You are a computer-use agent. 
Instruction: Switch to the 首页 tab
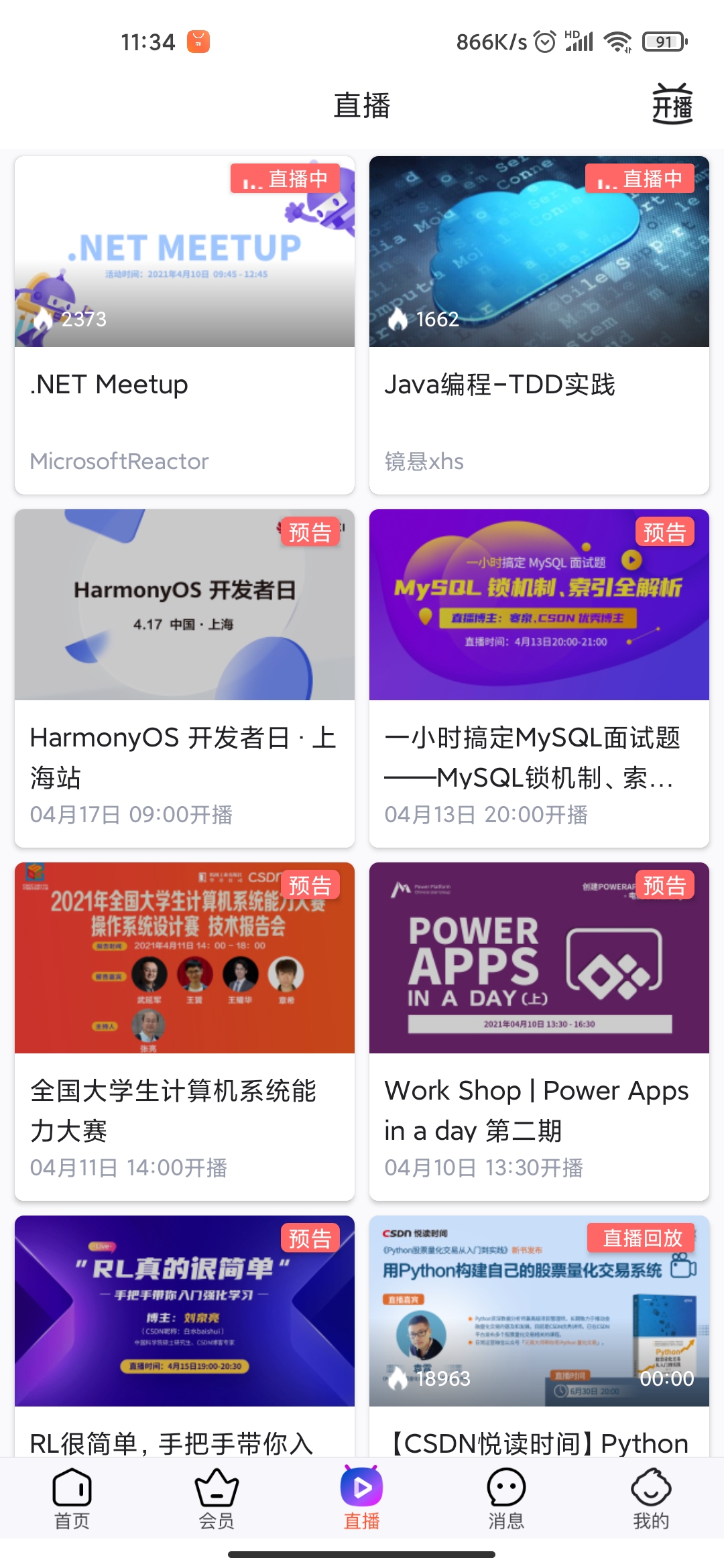pos(72,1498)
